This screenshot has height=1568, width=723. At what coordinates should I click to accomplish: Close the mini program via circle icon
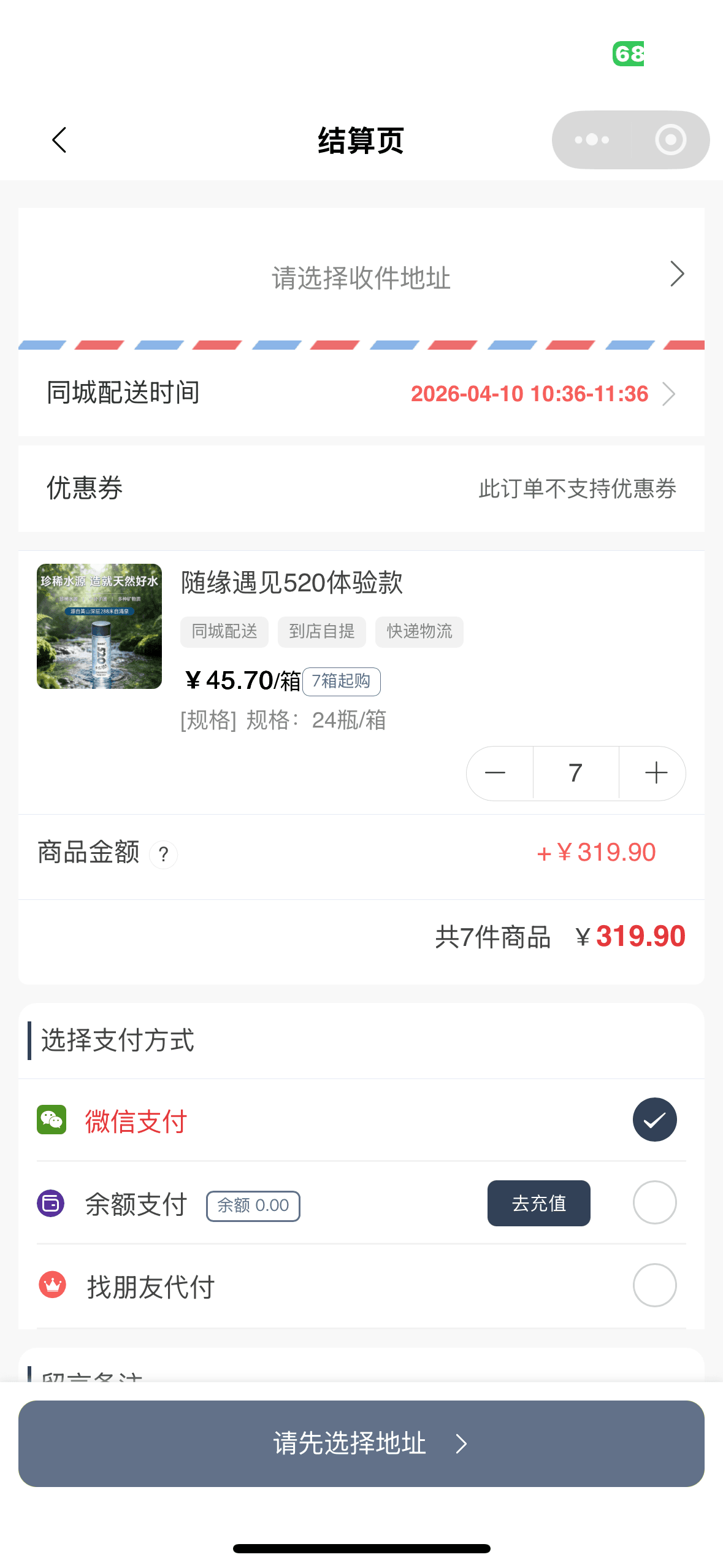pos(670,140)
